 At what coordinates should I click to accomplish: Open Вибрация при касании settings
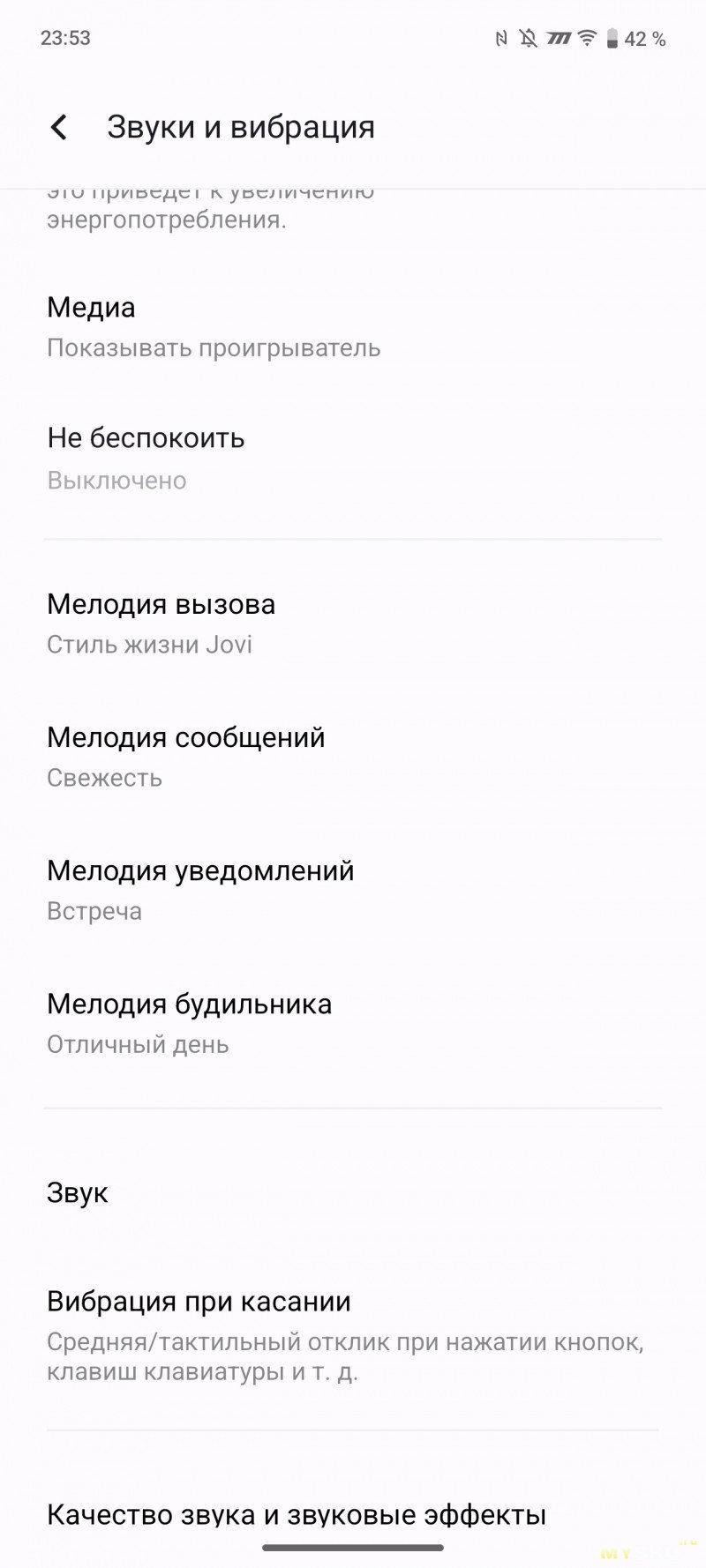(353, 1335)
